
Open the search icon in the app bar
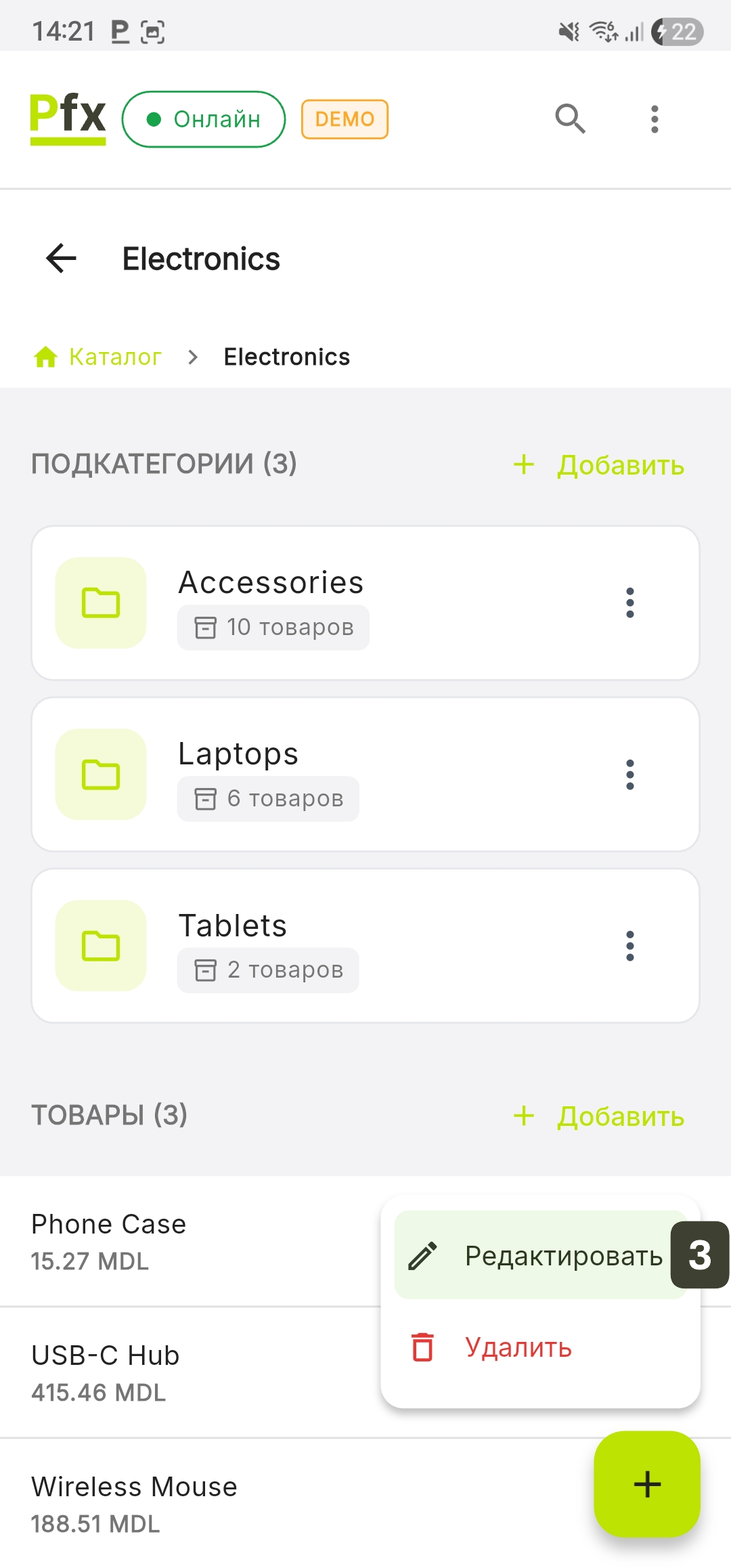pyautogui.click(x=570, y=119)
